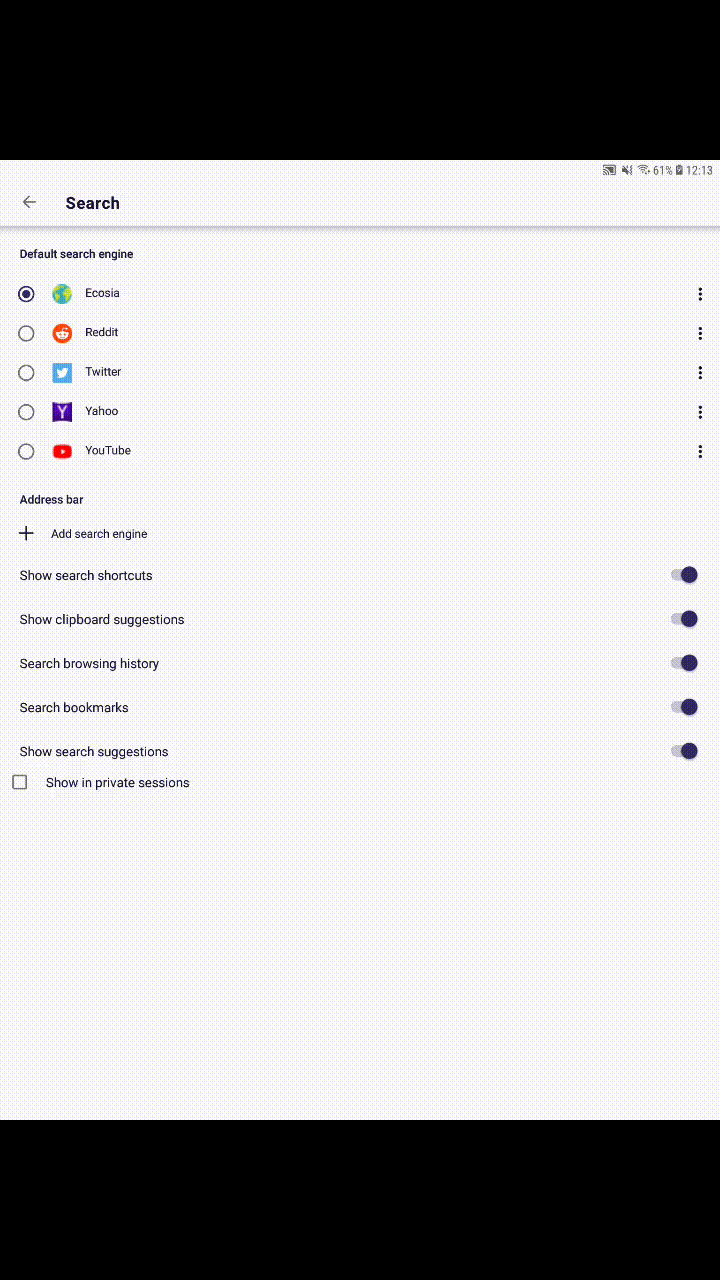Go back from Search settings

pos(29,202)
